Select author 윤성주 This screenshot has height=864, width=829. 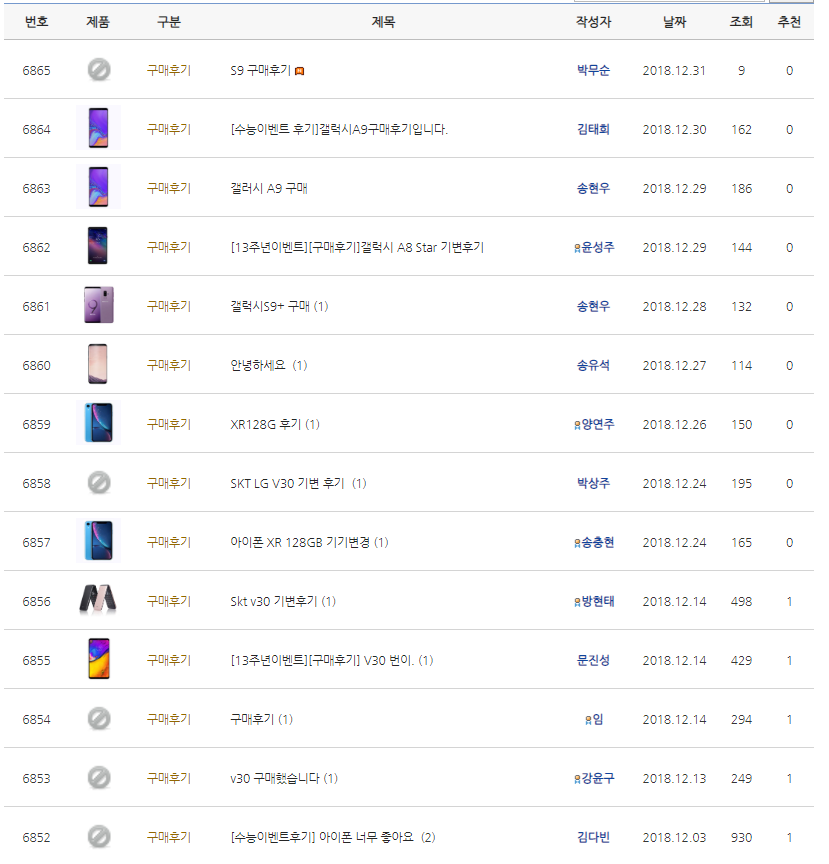597,247
